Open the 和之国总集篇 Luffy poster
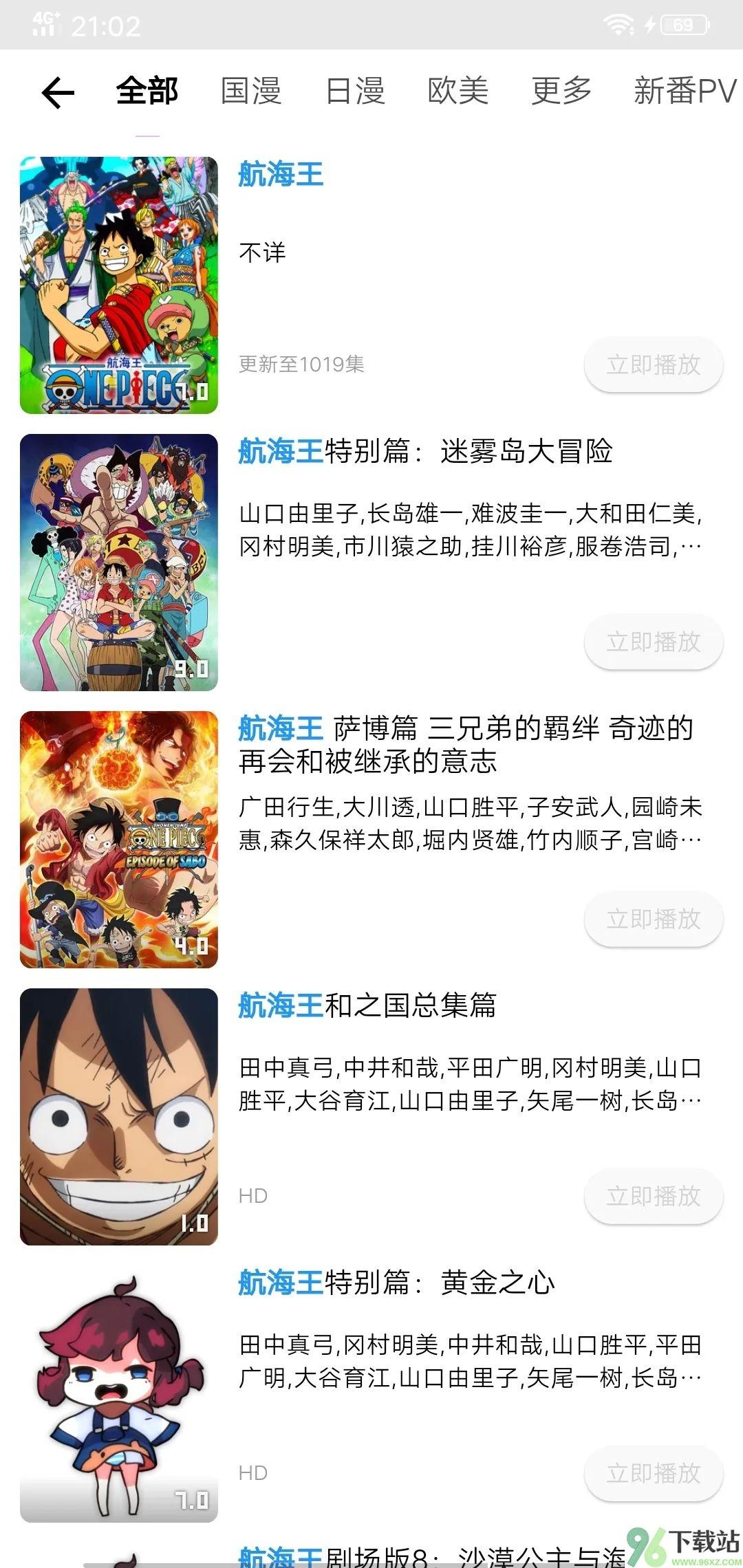The width and height of the screenshot is (743, 1568). (x=119, y=1117)
